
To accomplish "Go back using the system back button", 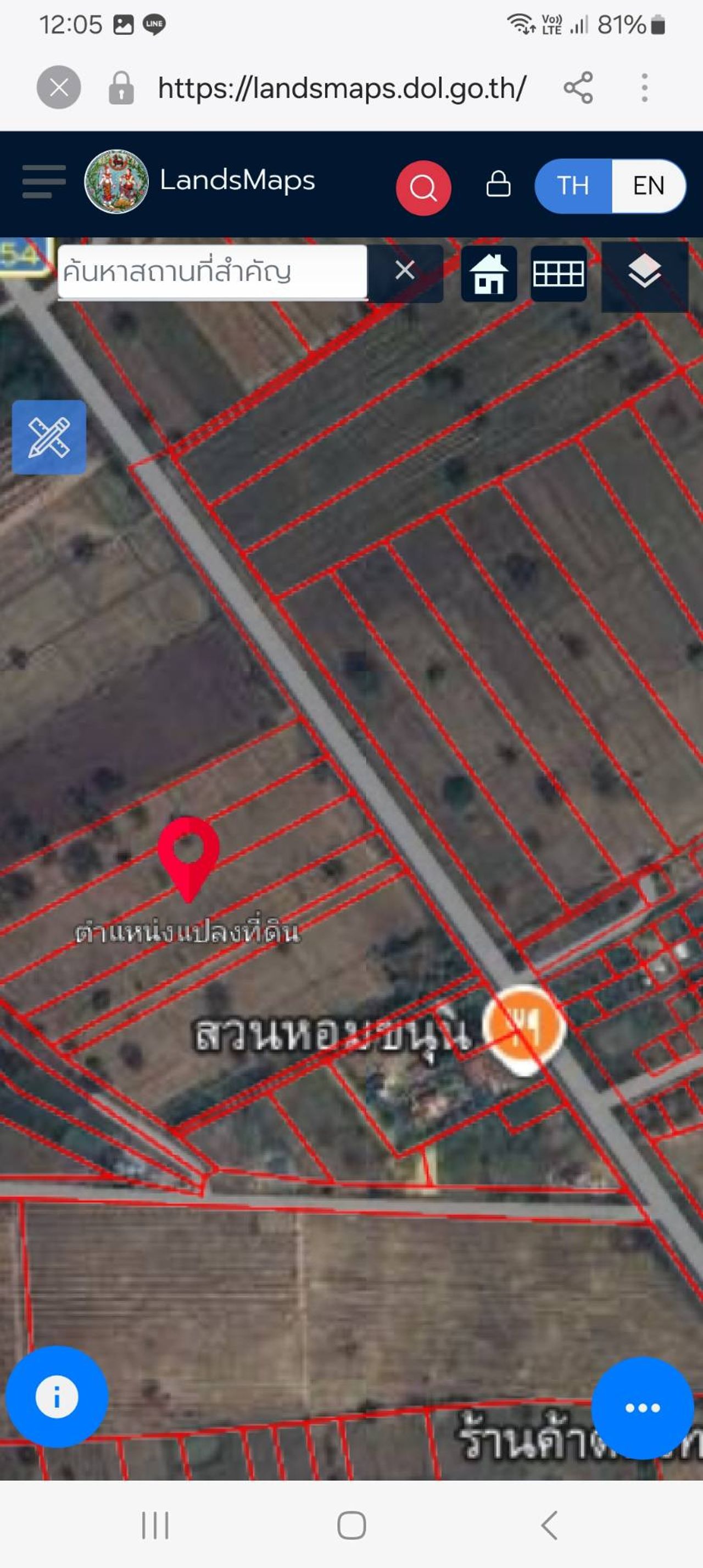I will click(x=549, y=1525).
